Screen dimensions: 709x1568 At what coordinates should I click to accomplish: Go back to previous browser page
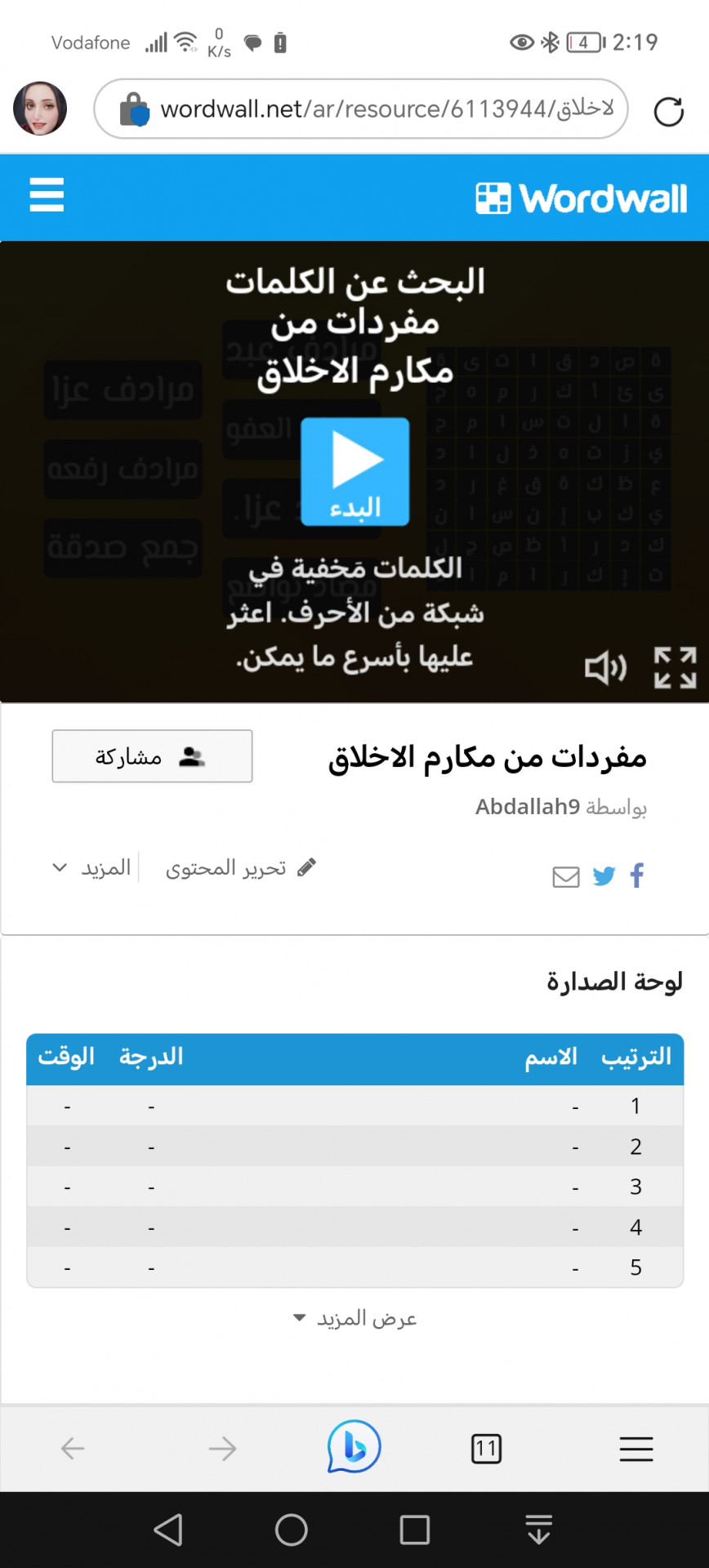pyautogui.click(x=74, y=1449)
